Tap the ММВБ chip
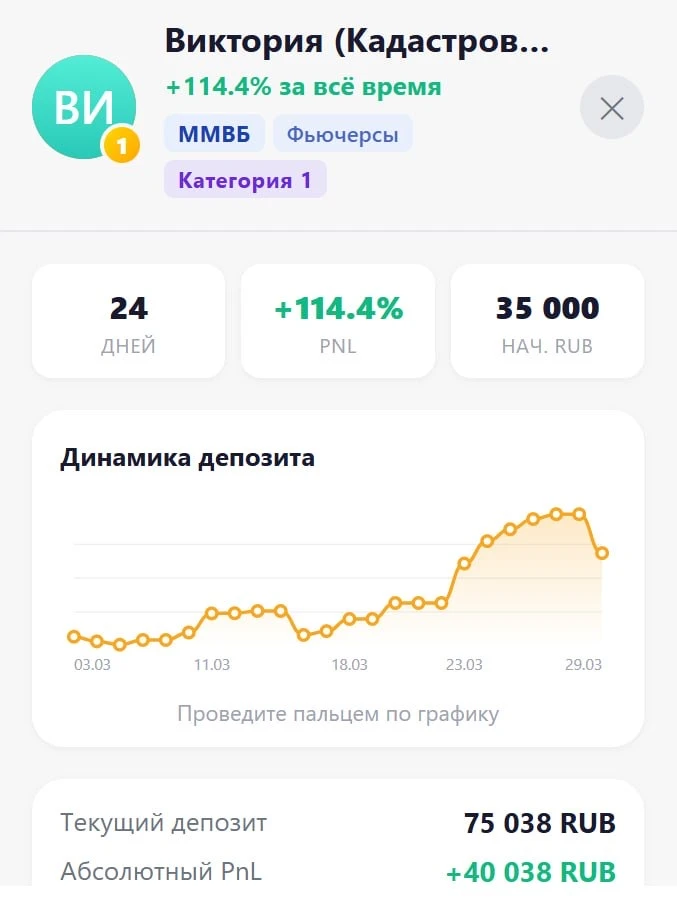This screenshot has width=677, height=908. 214,134
